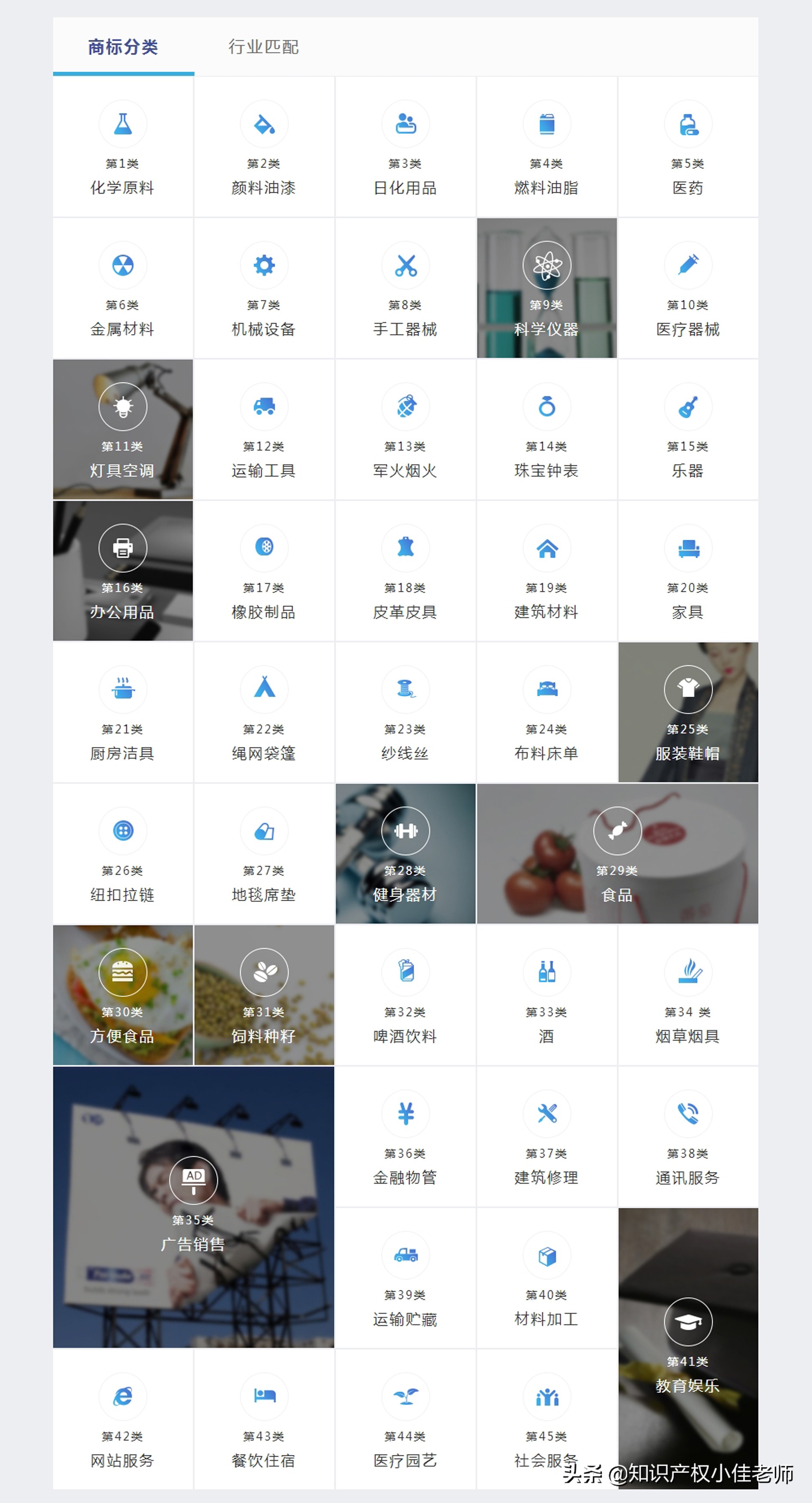Select the 办公用品 printer icon

click(x=123, y=548)
